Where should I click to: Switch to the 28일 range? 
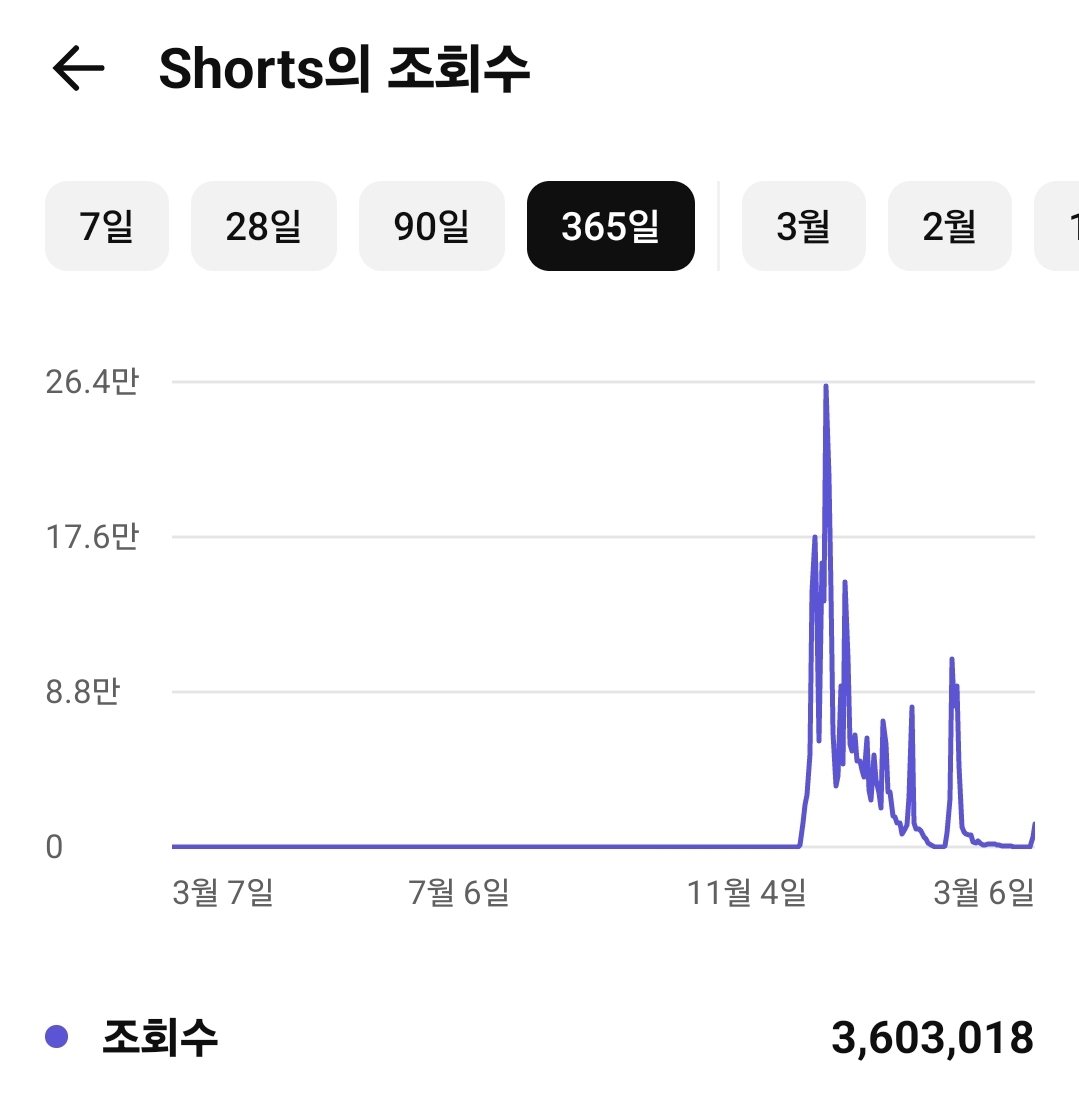(264, 227)
